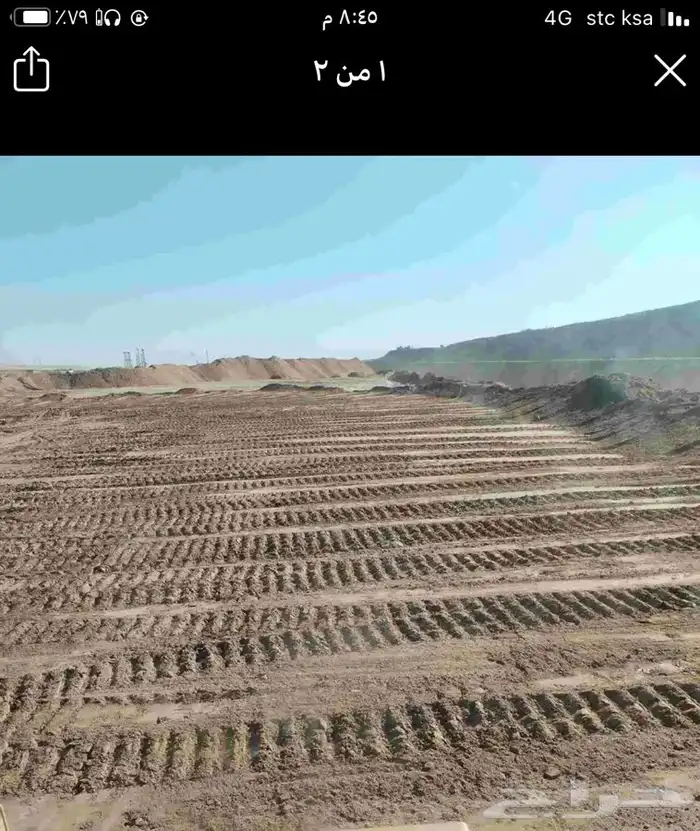Close the image viewer
Screen dimensions: 700x831
[669, 70]
